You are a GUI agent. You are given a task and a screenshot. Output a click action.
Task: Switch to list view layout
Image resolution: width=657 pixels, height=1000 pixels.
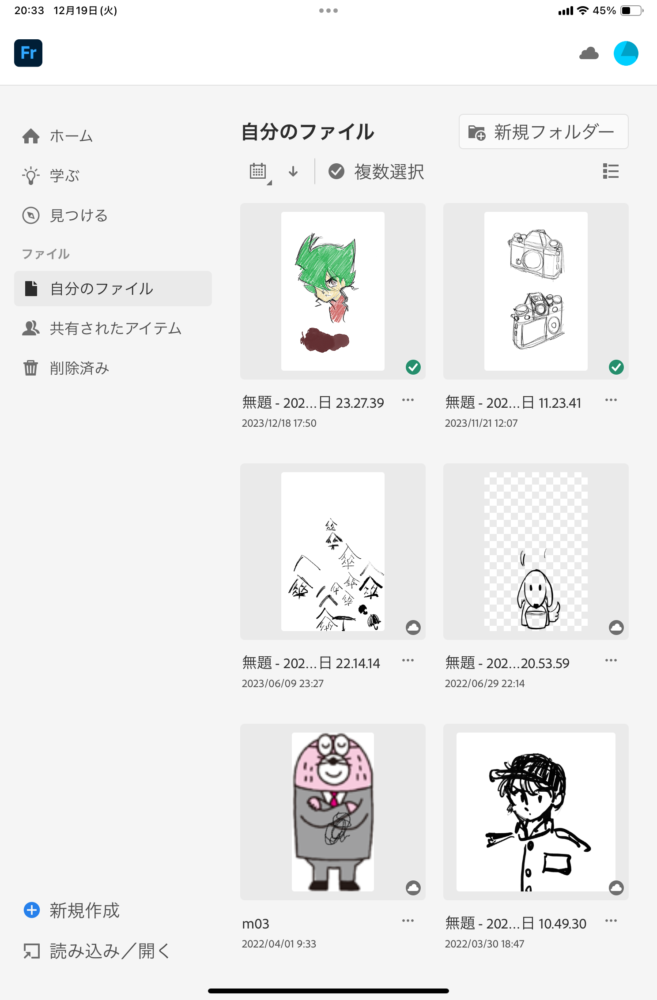pyautogui.click(x=611, y=172)
